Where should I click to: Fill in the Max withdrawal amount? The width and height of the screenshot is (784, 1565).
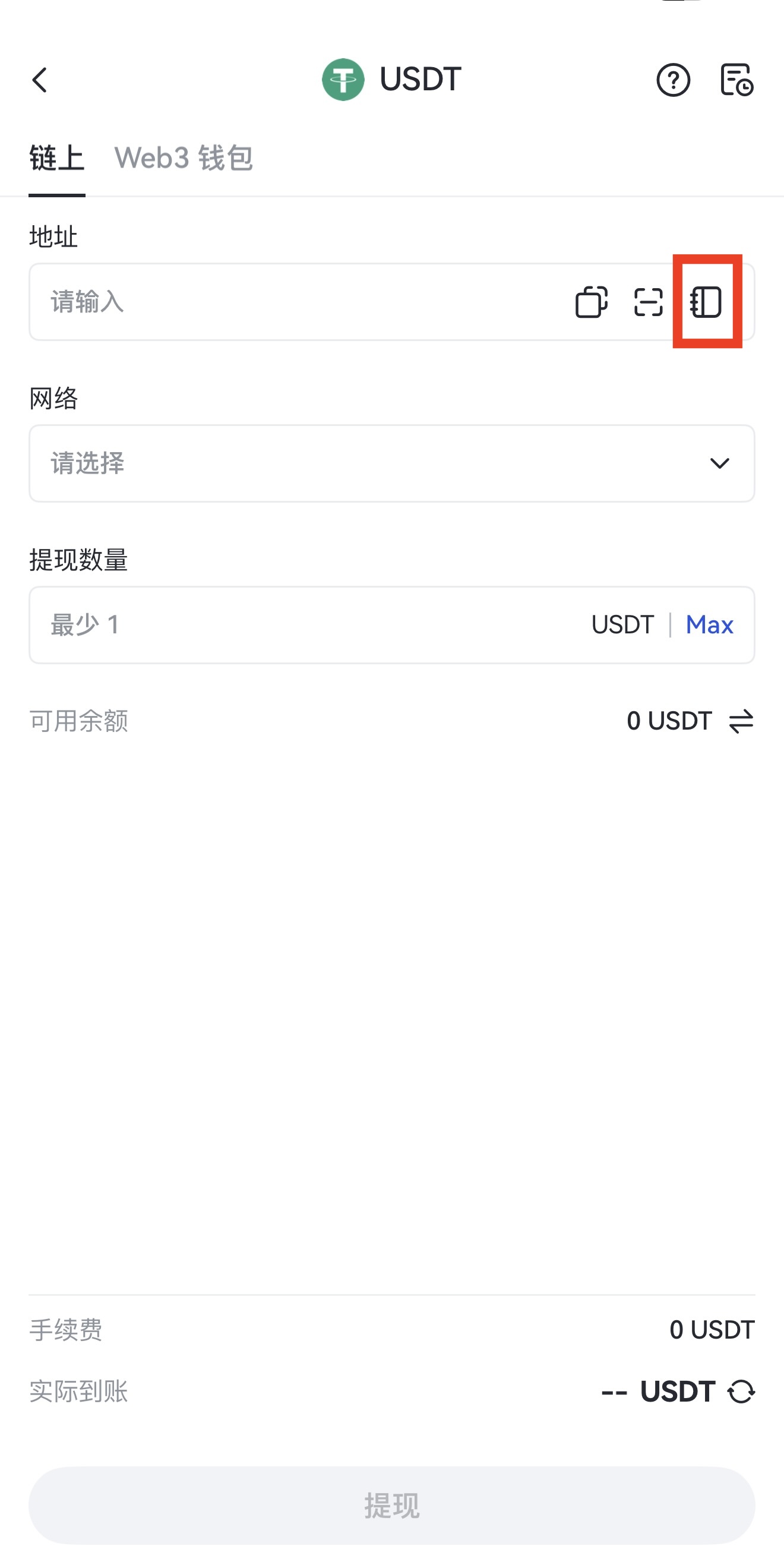[709, 624]
